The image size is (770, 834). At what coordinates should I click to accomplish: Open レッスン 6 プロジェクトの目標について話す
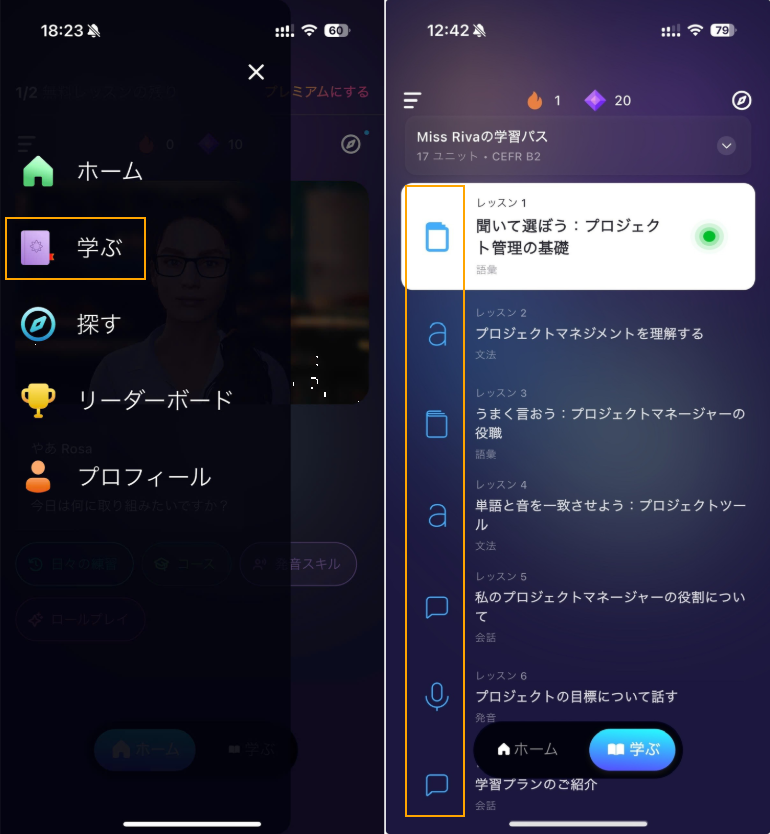pyautogui.click(x=576, y=696)
